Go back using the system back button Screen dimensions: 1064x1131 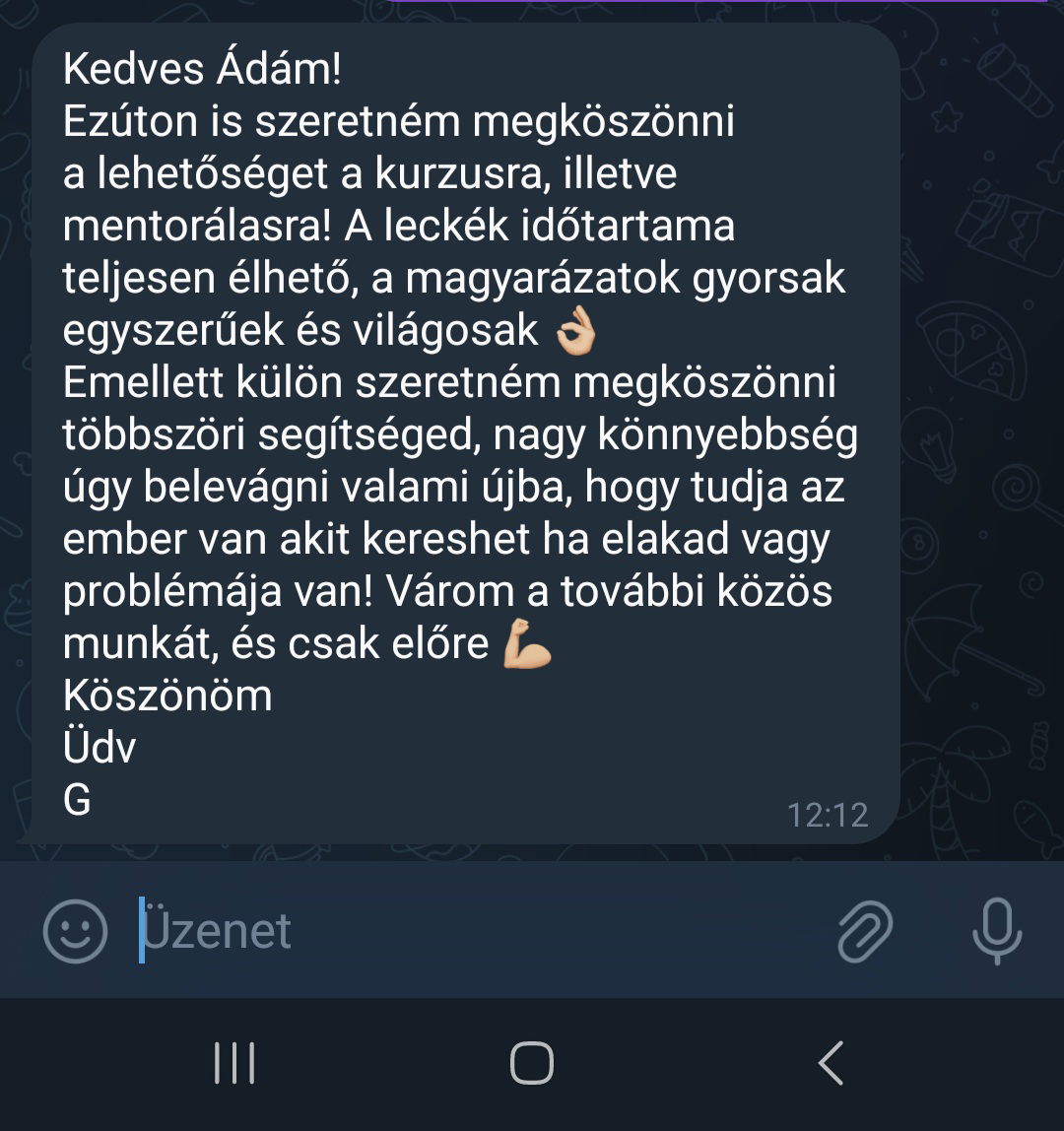(831, 1064)
